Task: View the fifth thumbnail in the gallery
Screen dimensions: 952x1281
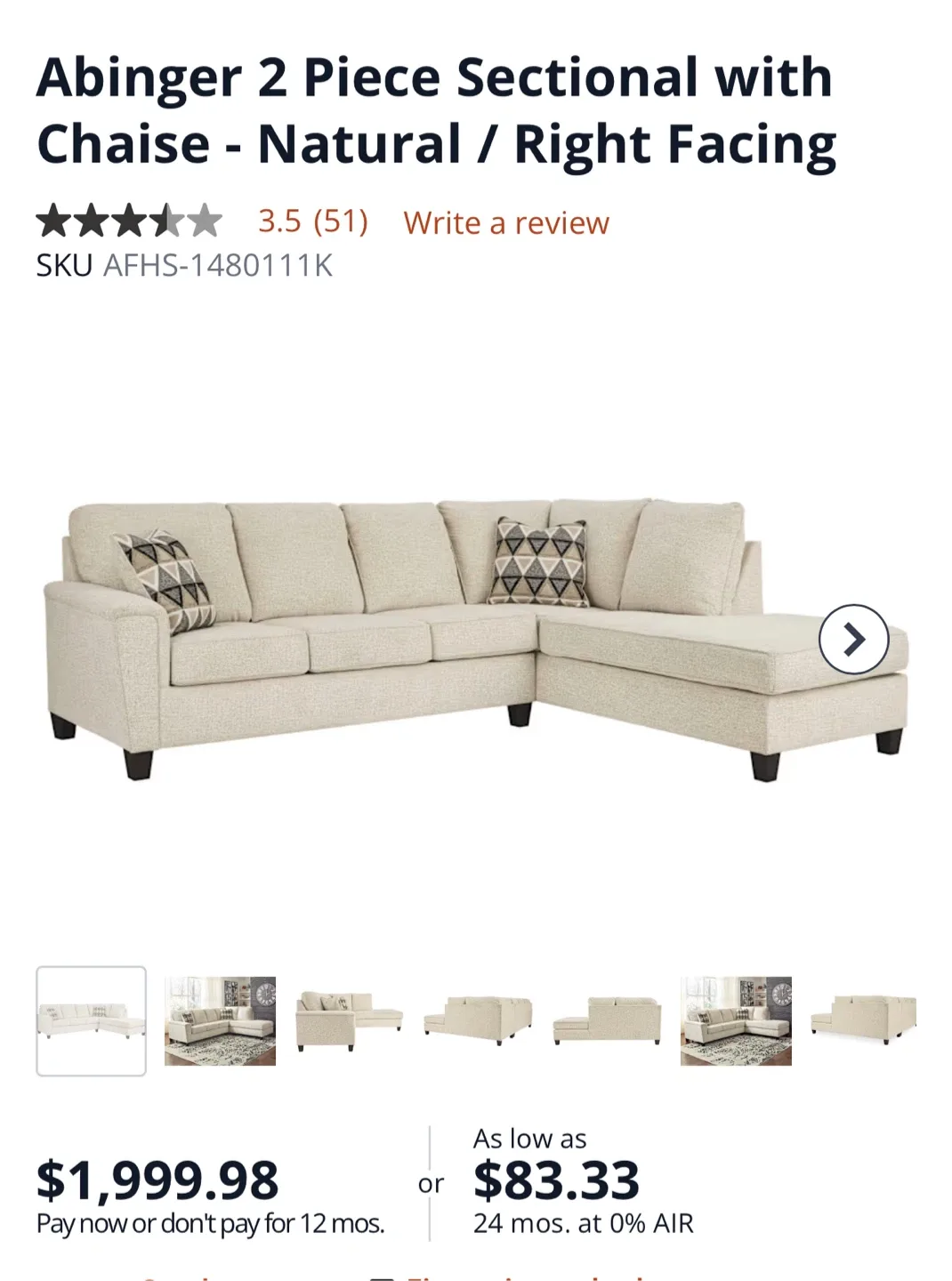Action: (607, 1020)
